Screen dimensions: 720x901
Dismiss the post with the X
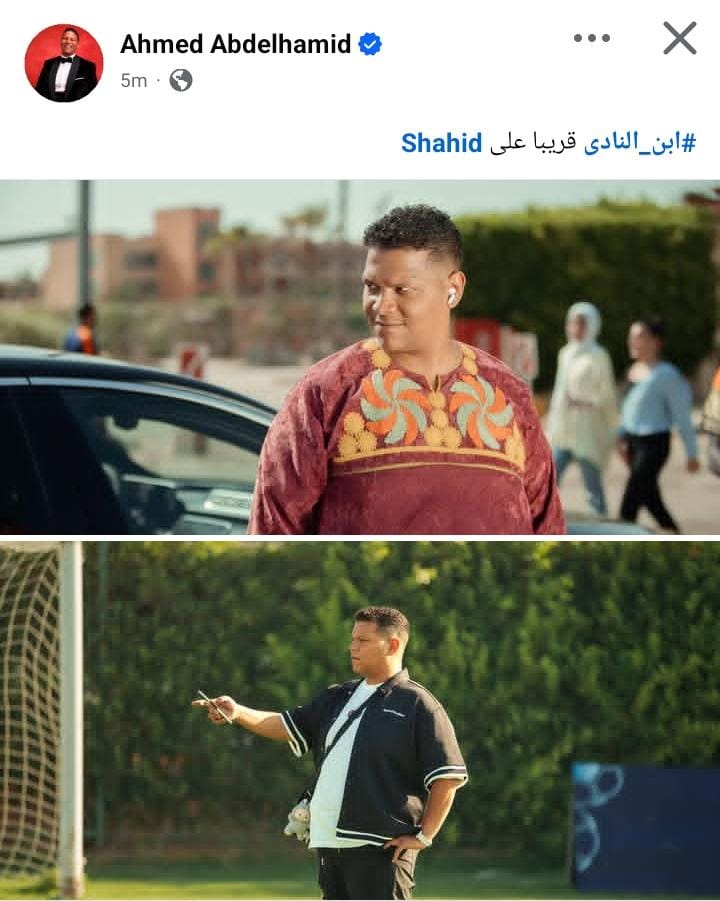[x=679, y=38]
